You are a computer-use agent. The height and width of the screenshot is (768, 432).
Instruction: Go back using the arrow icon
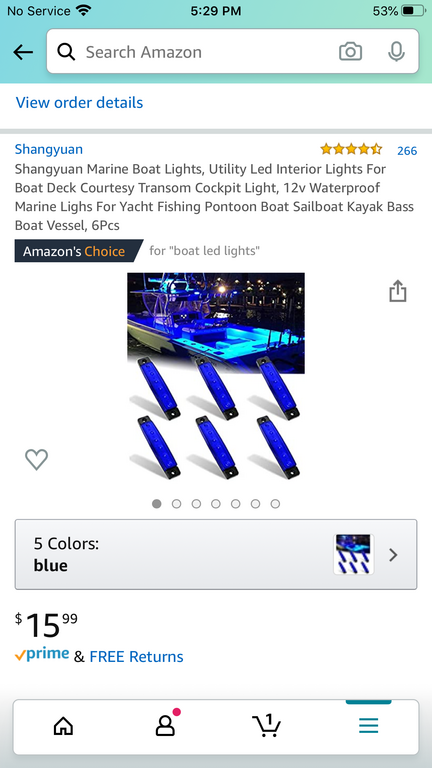tap(23, 52)
